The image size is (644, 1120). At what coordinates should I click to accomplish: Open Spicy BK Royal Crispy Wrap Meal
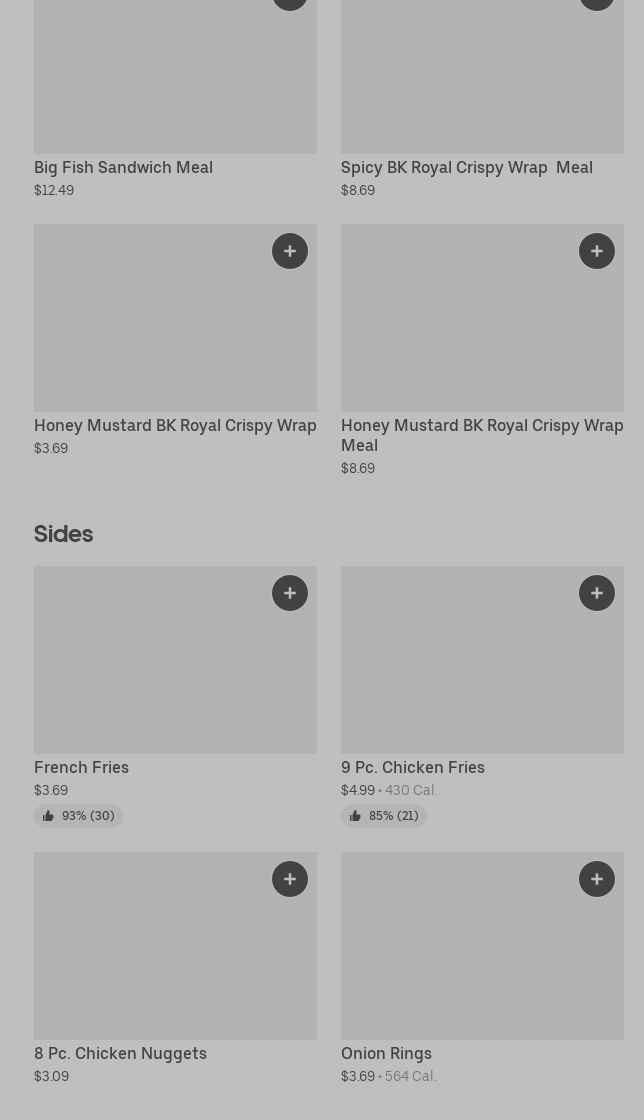coord(467,167)
